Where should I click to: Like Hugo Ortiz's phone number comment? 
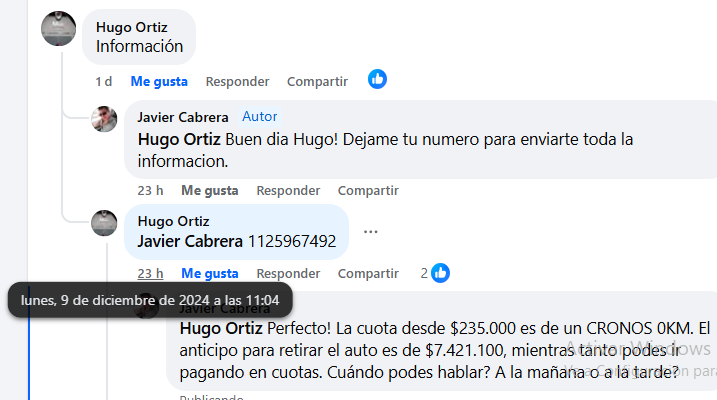tap(209, 273)
